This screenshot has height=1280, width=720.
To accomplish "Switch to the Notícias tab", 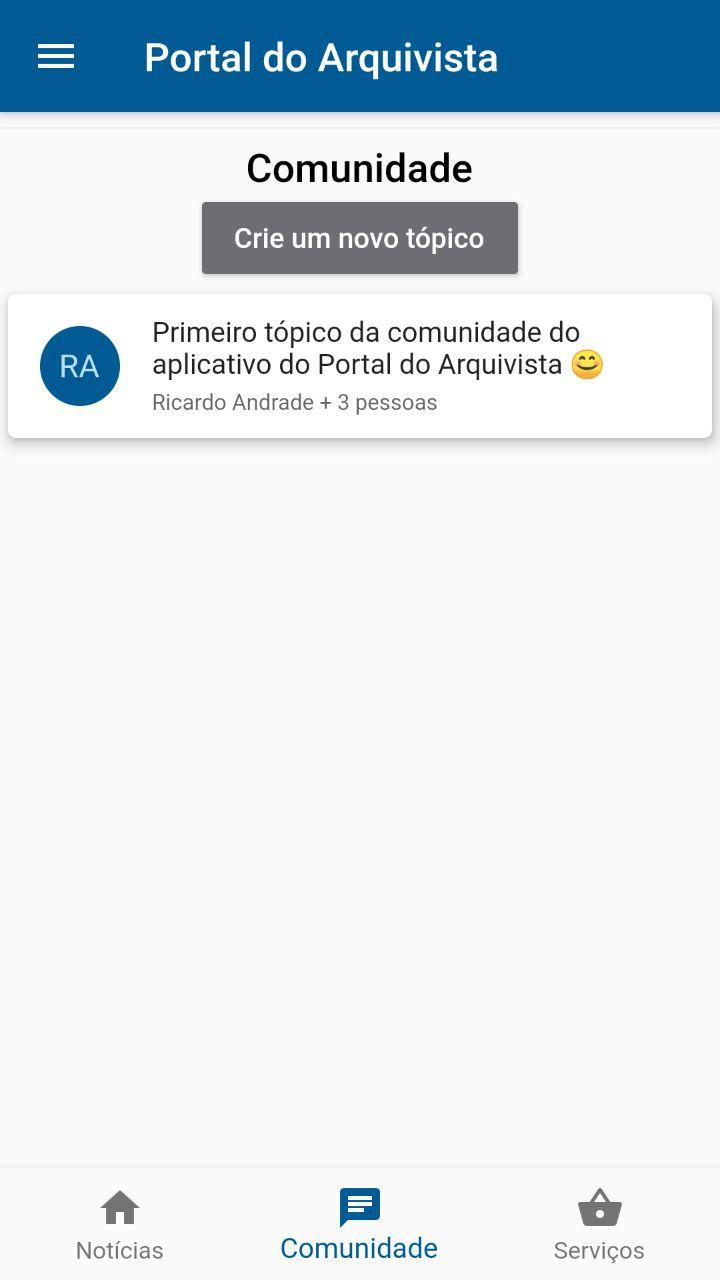I will coord(120,1225).
